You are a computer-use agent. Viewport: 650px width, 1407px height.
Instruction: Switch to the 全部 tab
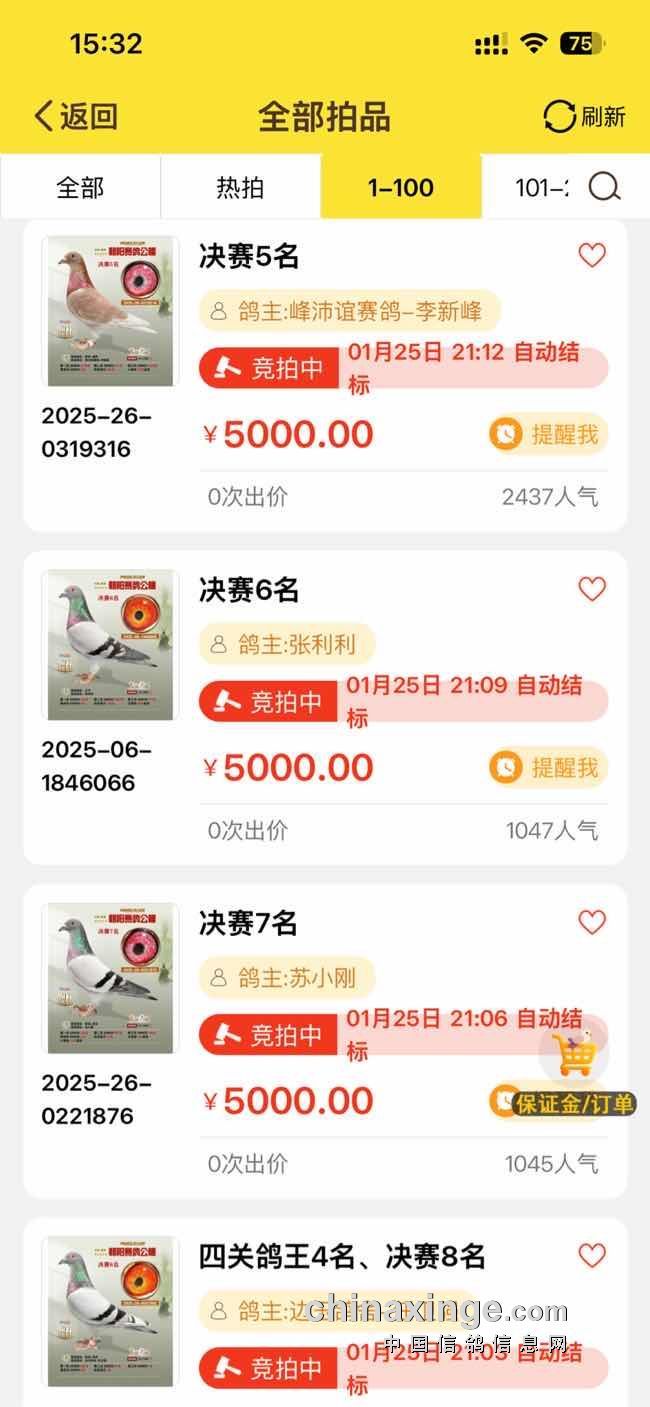click(x=80, y=187)
